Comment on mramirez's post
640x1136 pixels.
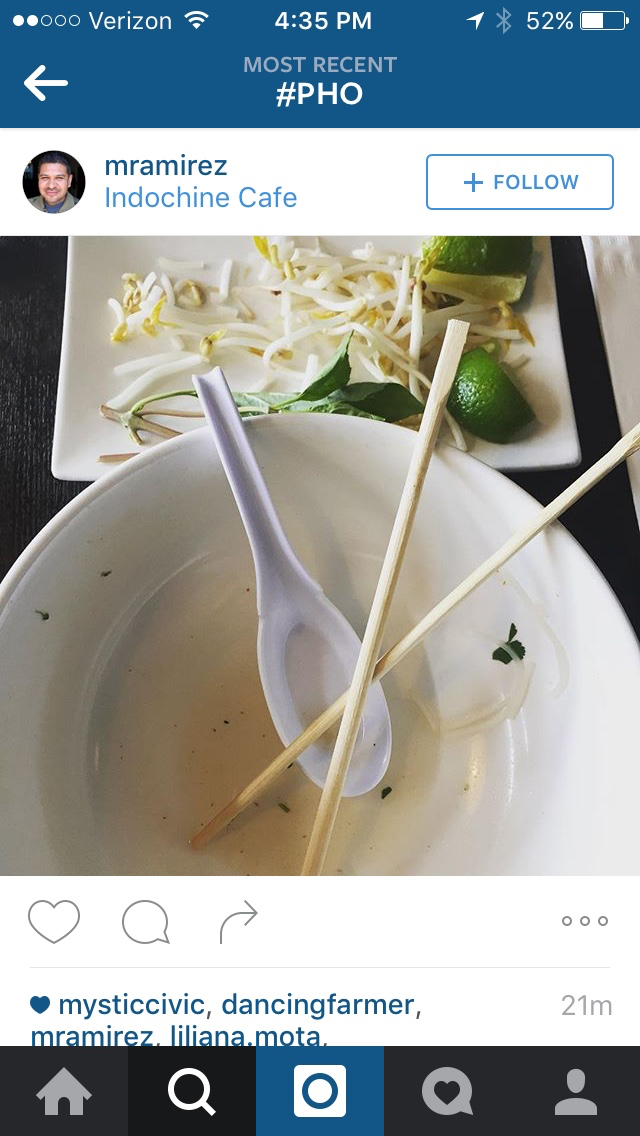[x=145, y=921]
